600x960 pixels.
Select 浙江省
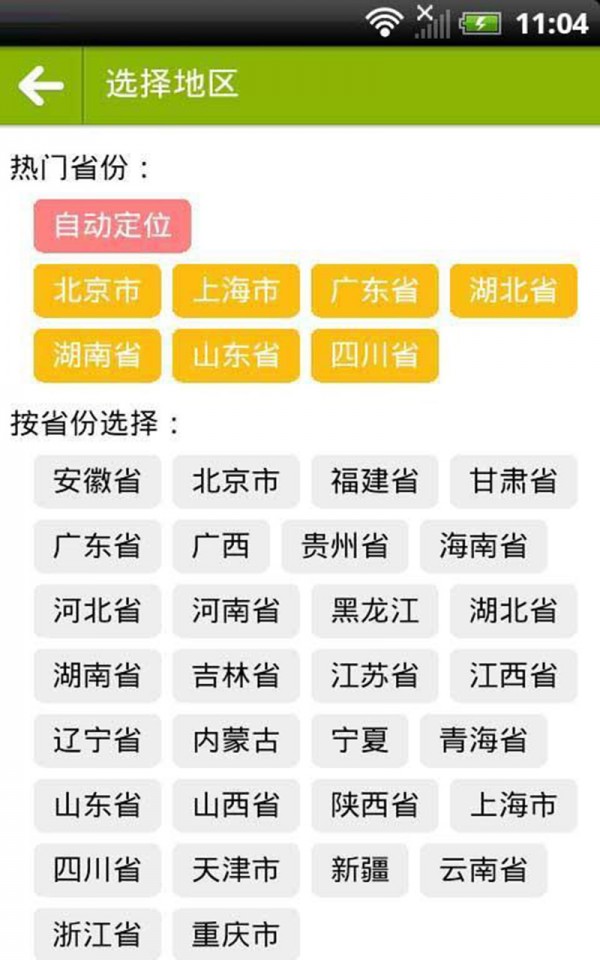[x=96, y=934]
